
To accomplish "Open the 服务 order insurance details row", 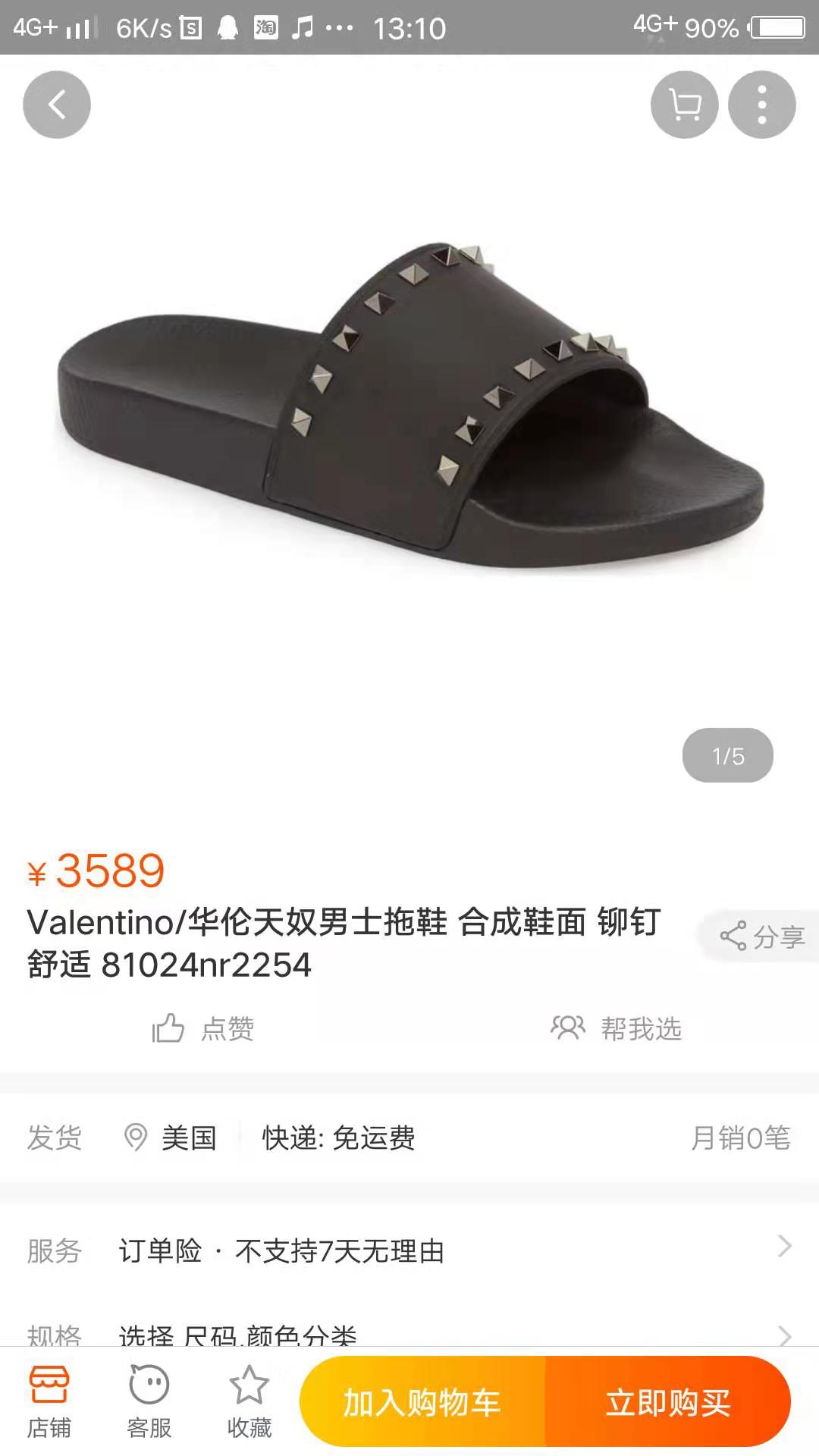I will coord(409,1250).
